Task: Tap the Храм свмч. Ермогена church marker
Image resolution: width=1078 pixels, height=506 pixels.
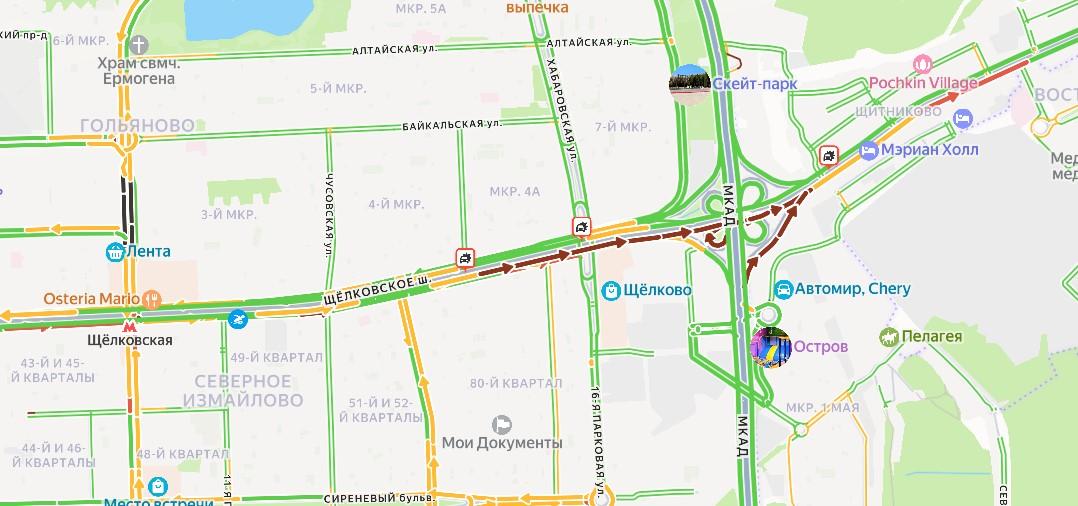Action: (139, 44)
